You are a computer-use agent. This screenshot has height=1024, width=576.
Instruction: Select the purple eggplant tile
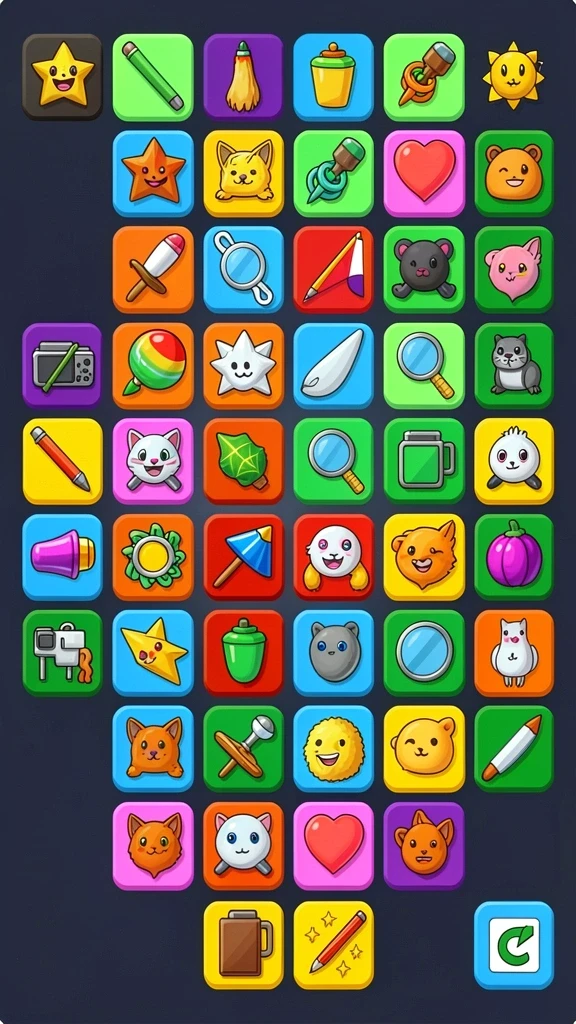pyautogui.click(x=514, y=557)
